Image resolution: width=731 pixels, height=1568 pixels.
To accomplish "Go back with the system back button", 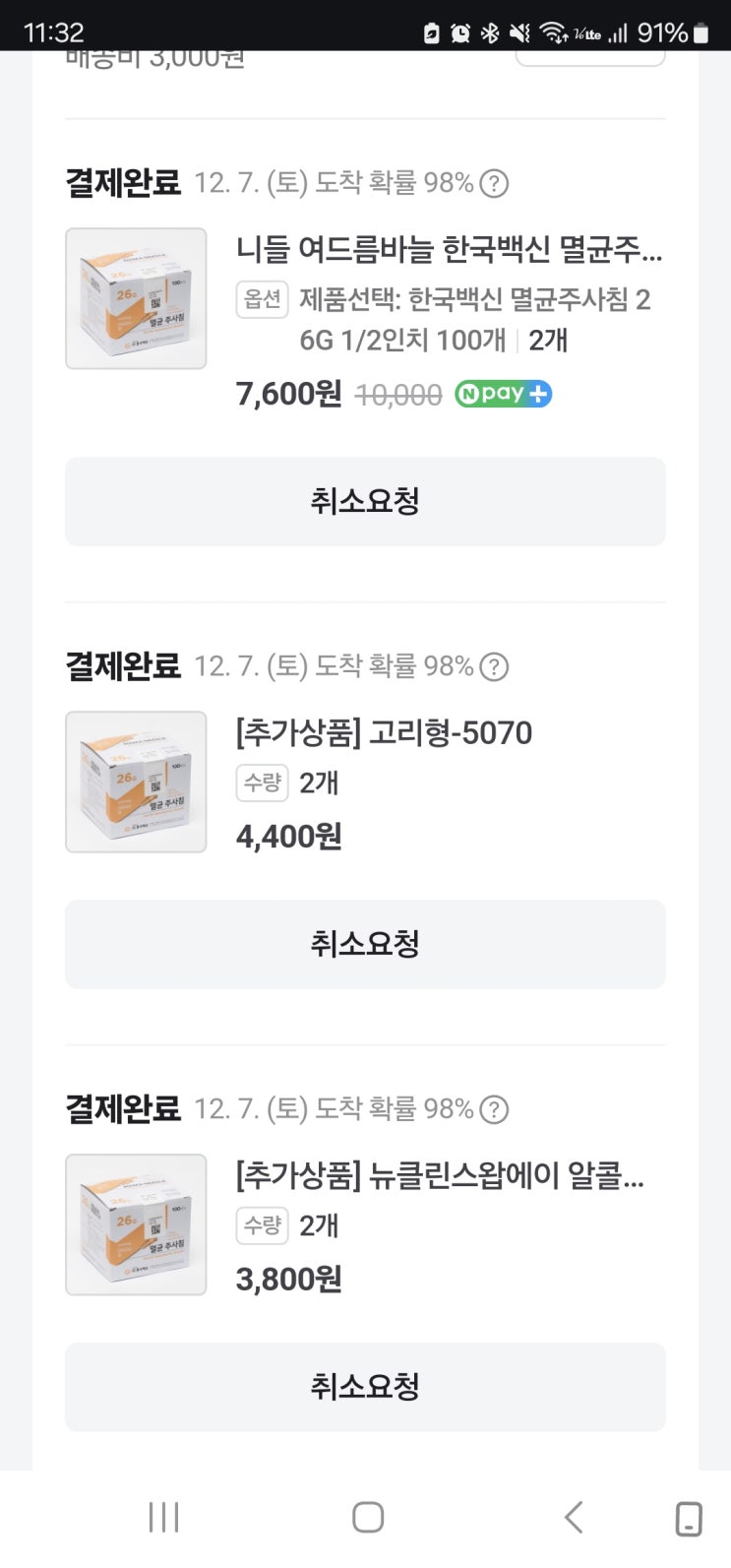I will (574, 1517).
